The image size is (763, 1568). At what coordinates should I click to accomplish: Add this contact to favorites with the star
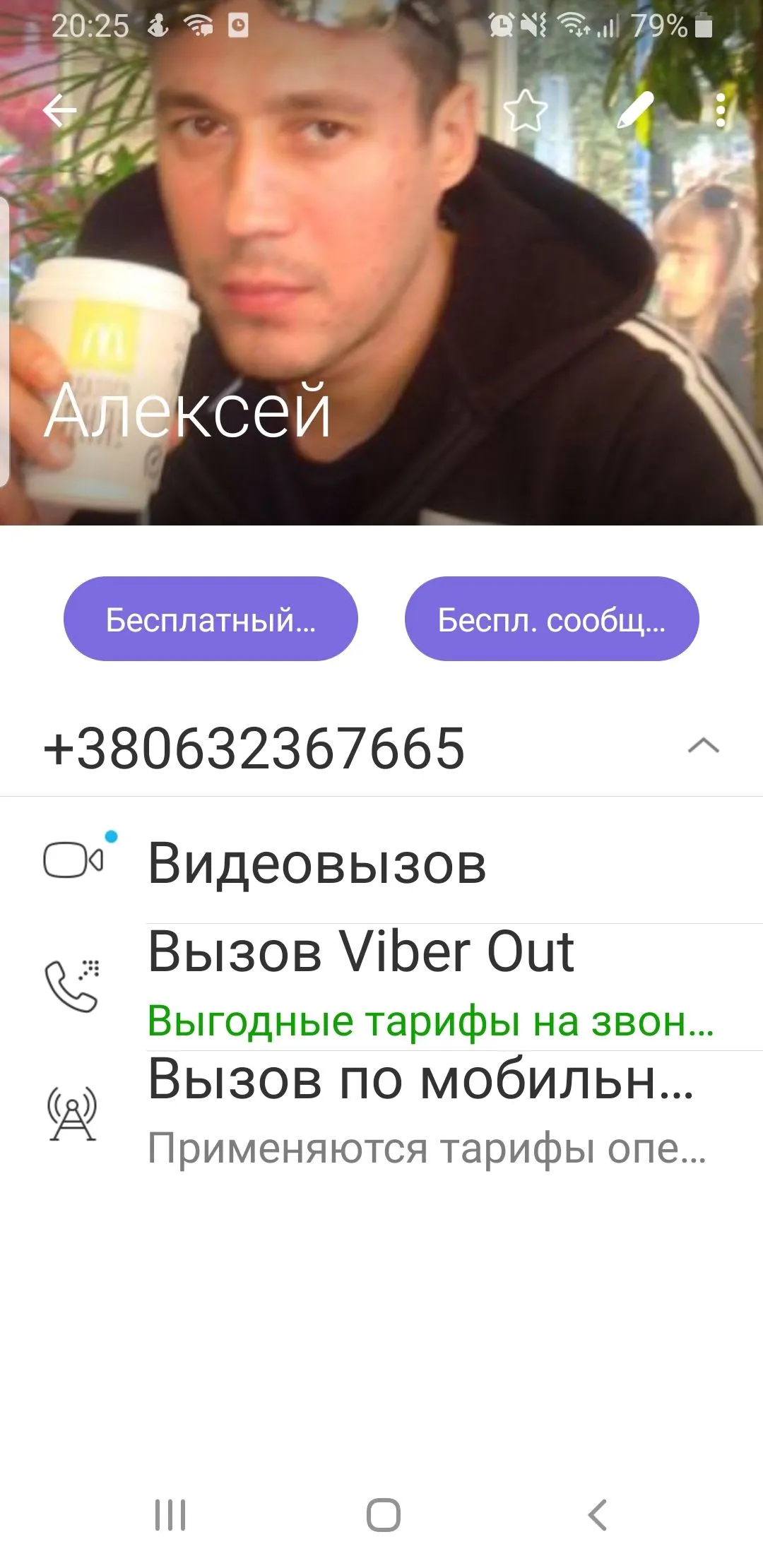coord(526,110)
